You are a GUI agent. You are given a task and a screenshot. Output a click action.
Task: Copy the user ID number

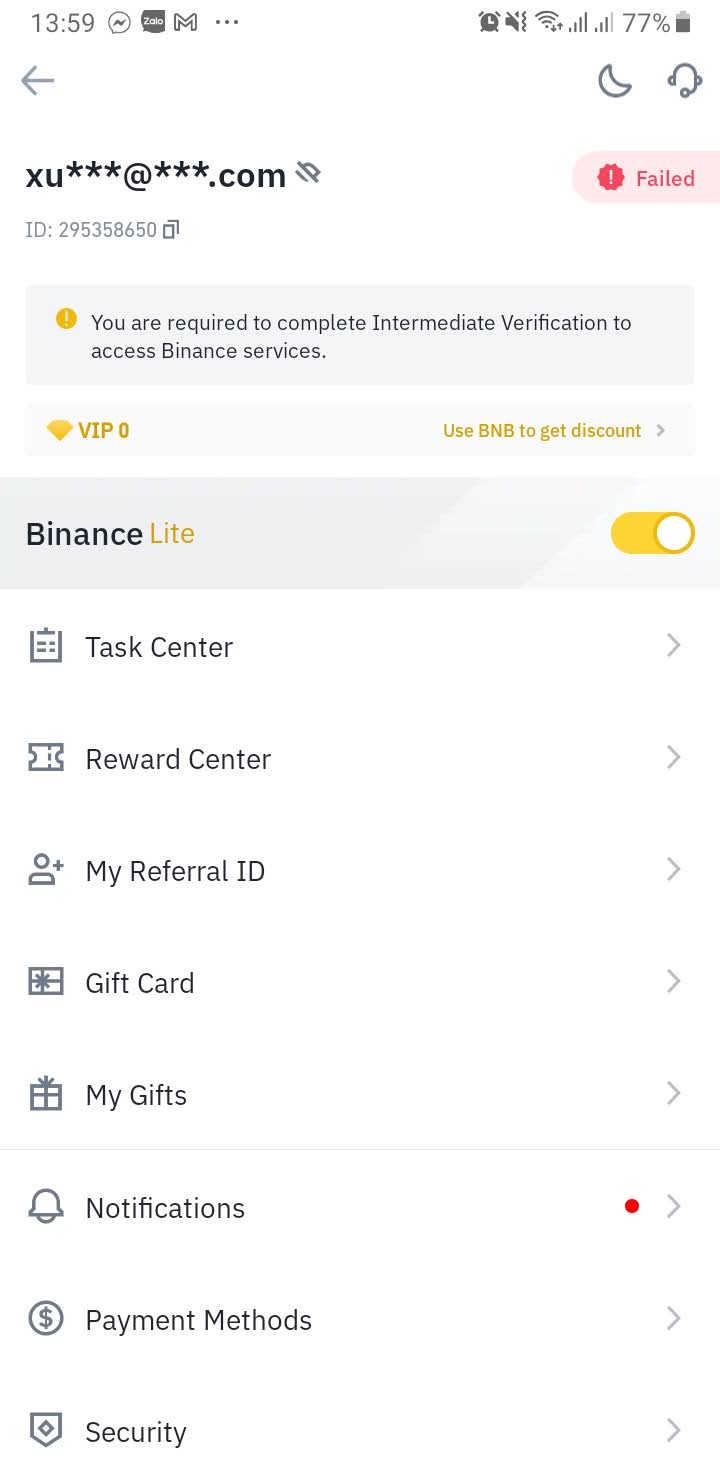tap(171, 230)
